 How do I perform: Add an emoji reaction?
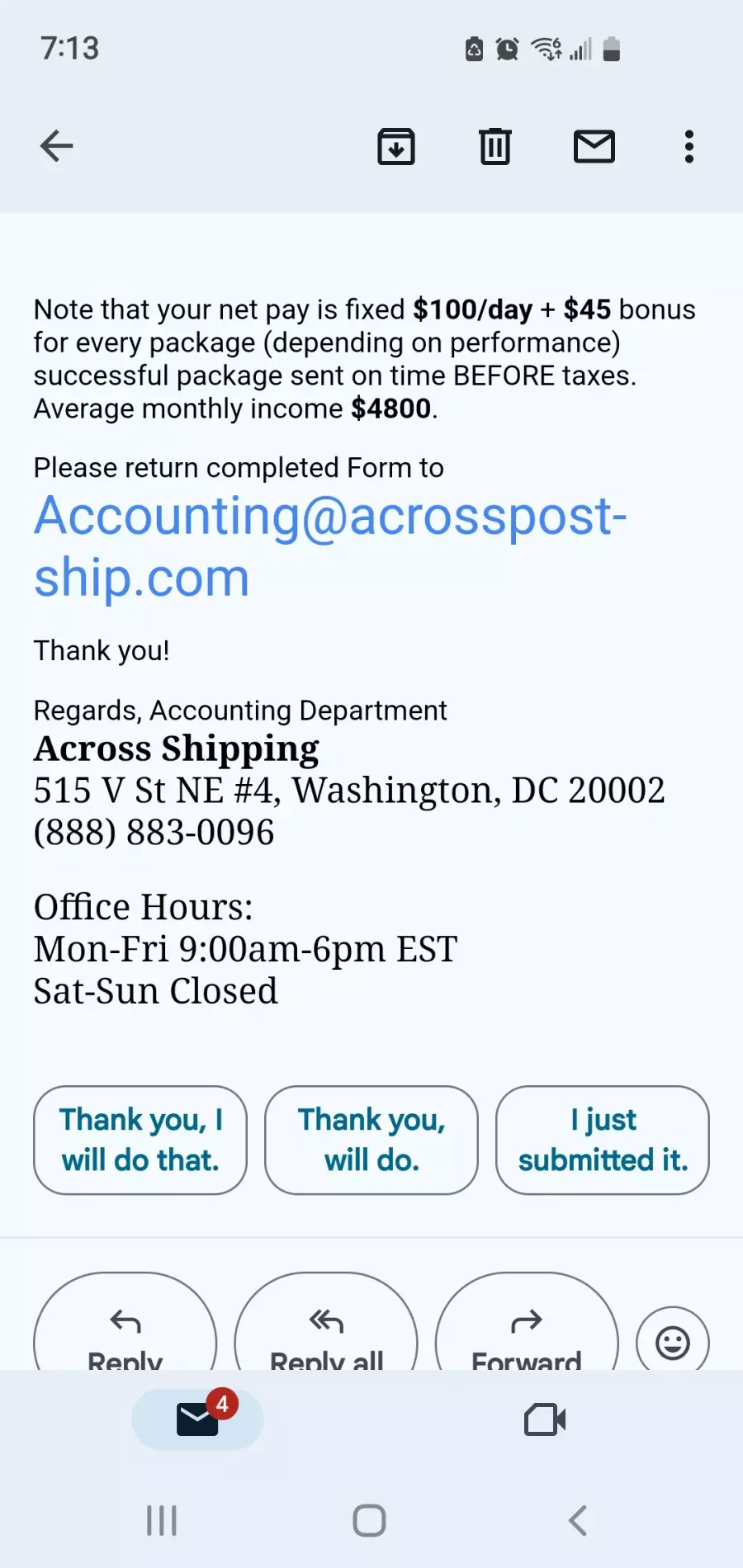point(673,1342)
